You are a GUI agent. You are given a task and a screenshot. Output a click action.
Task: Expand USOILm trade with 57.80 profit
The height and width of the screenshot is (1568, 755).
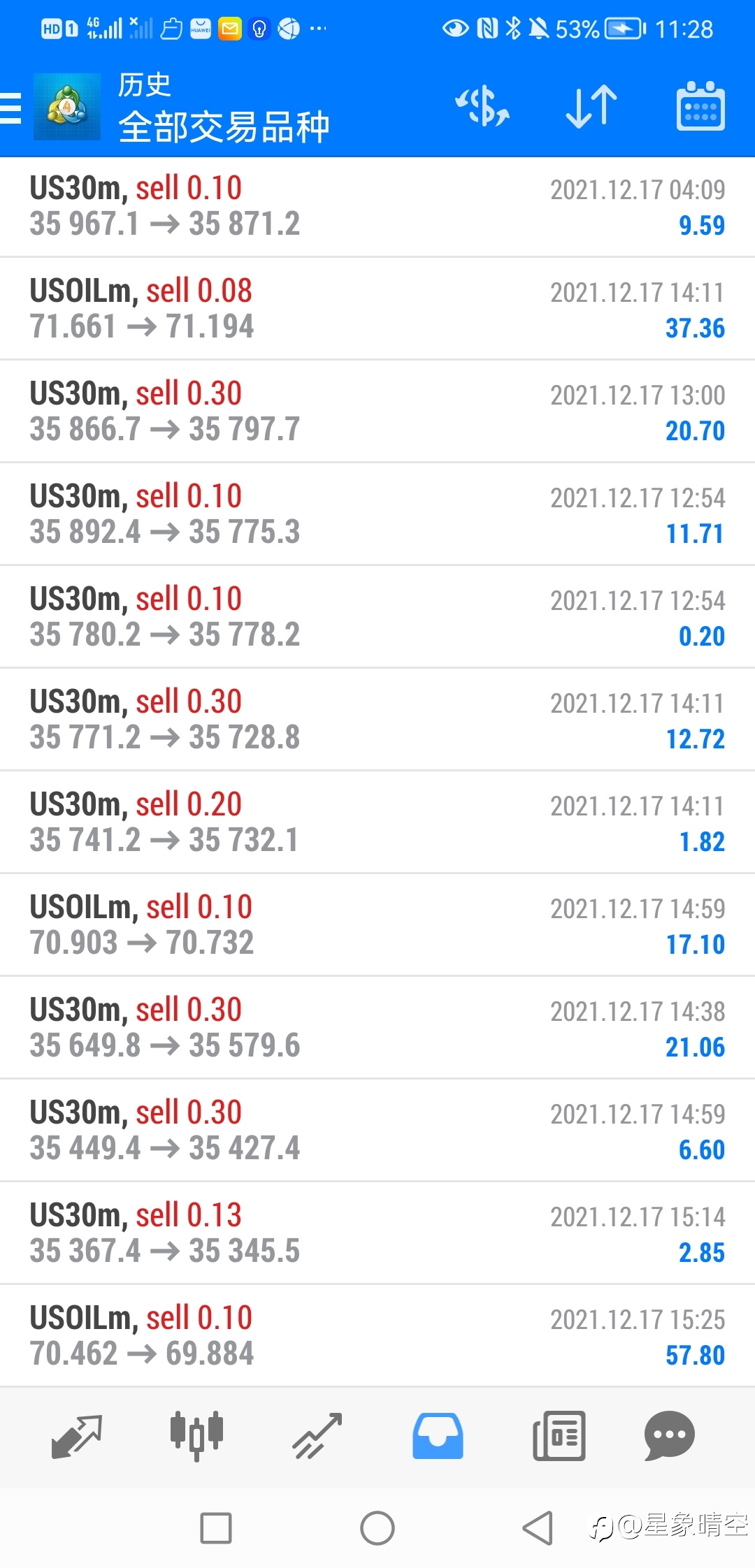(x=377, y=1336)
